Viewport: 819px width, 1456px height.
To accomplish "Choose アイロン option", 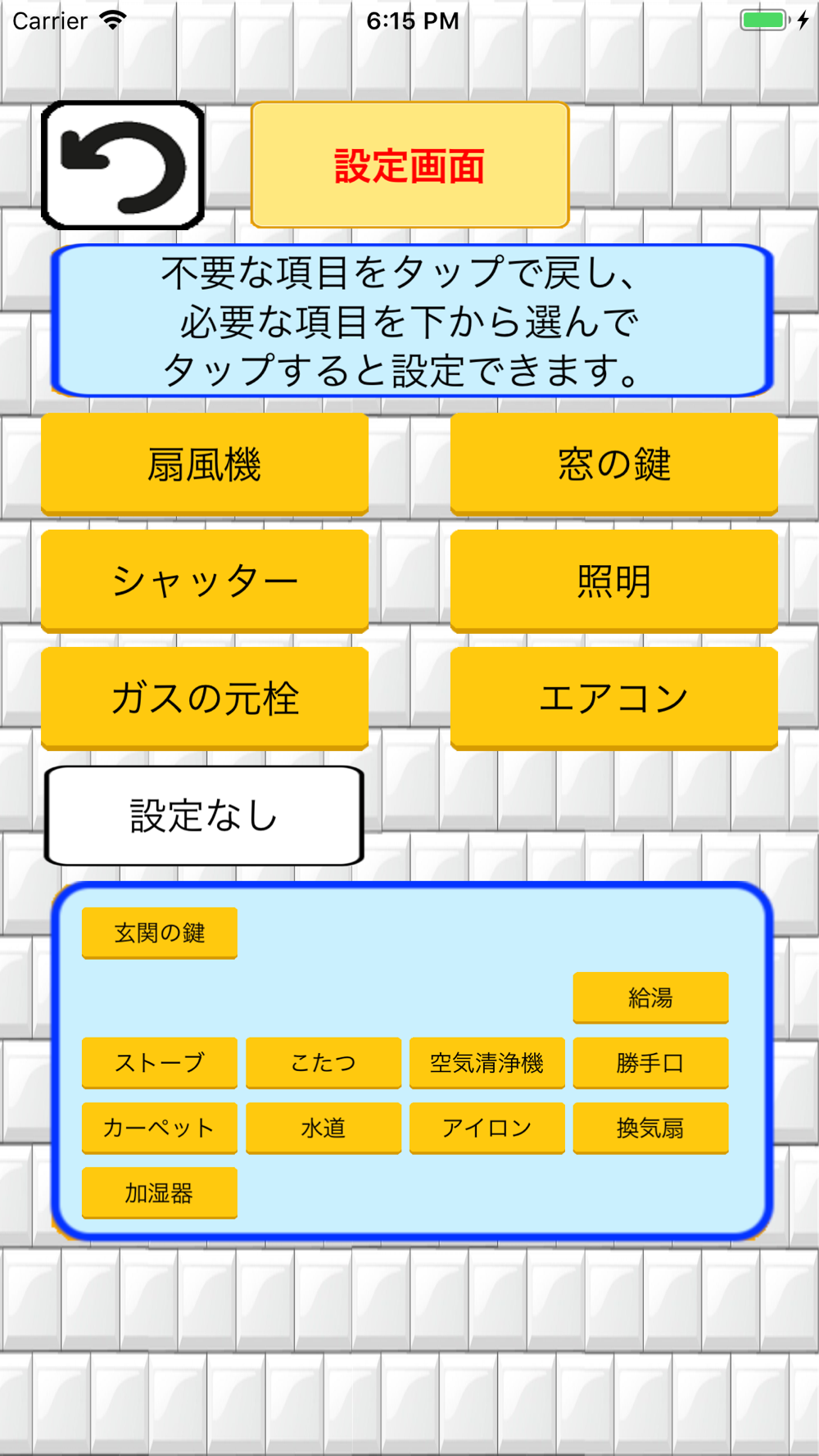I will (487, 1128).
